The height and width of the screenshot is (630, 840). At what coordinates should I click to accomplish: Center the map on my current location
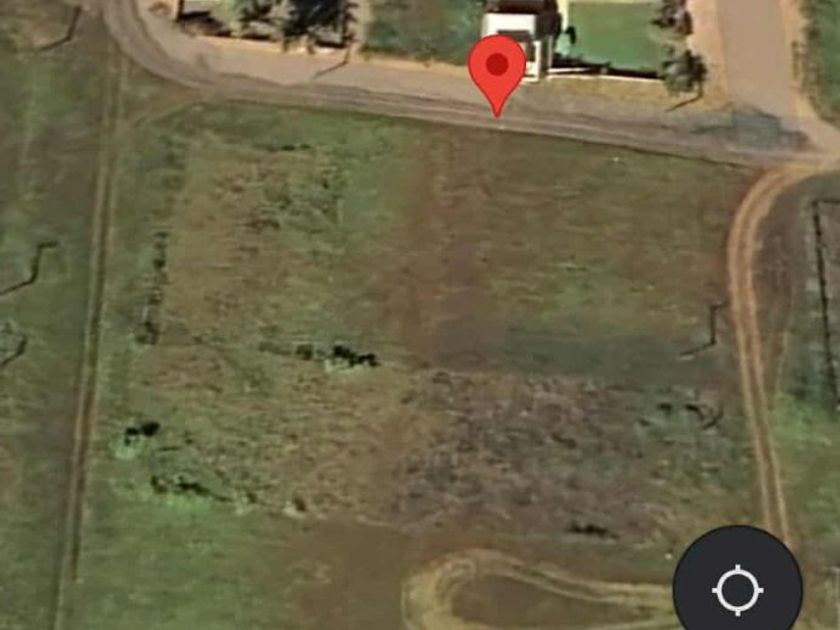(x=737, y=589)
